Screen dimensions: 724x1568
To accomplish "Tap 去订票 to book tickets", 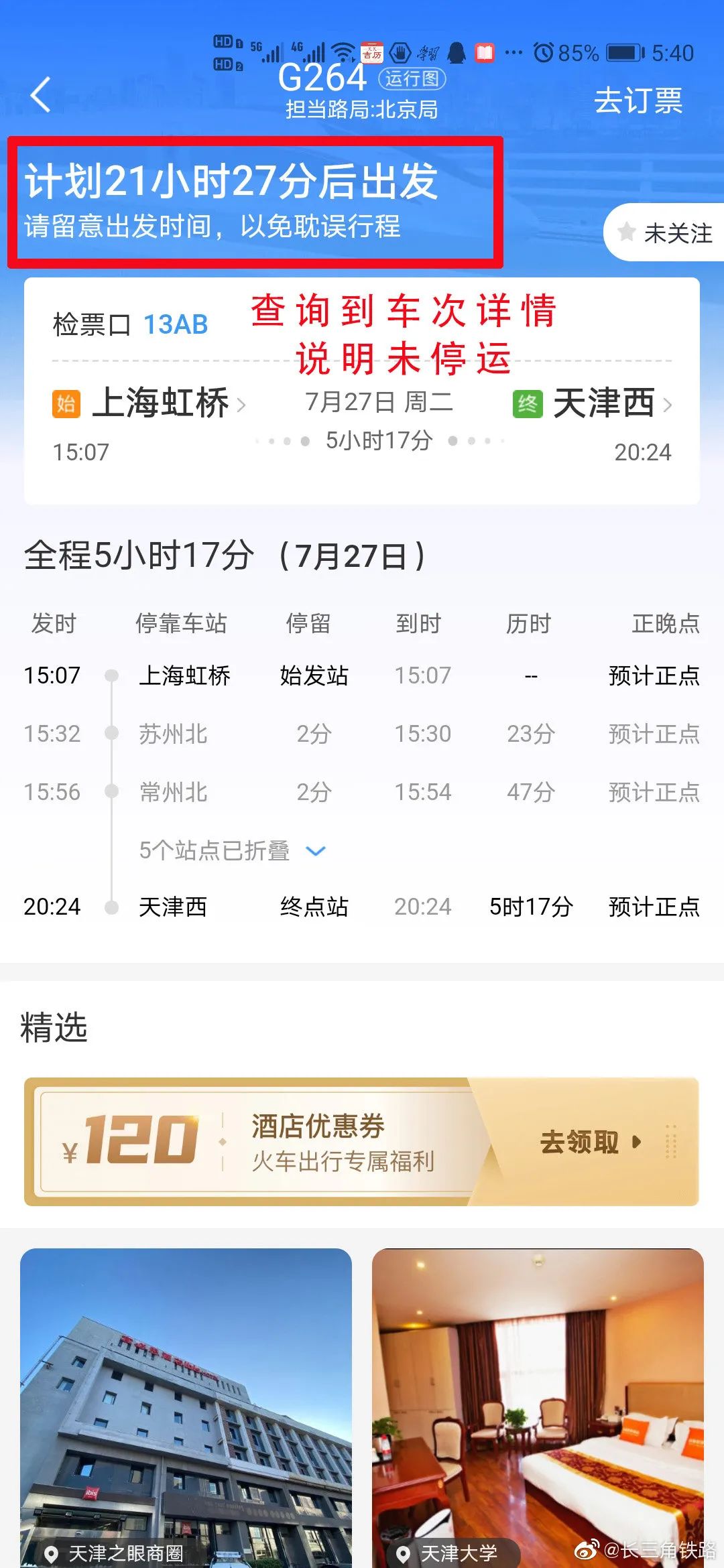I will pyautogui.click(x=638, y=101).
